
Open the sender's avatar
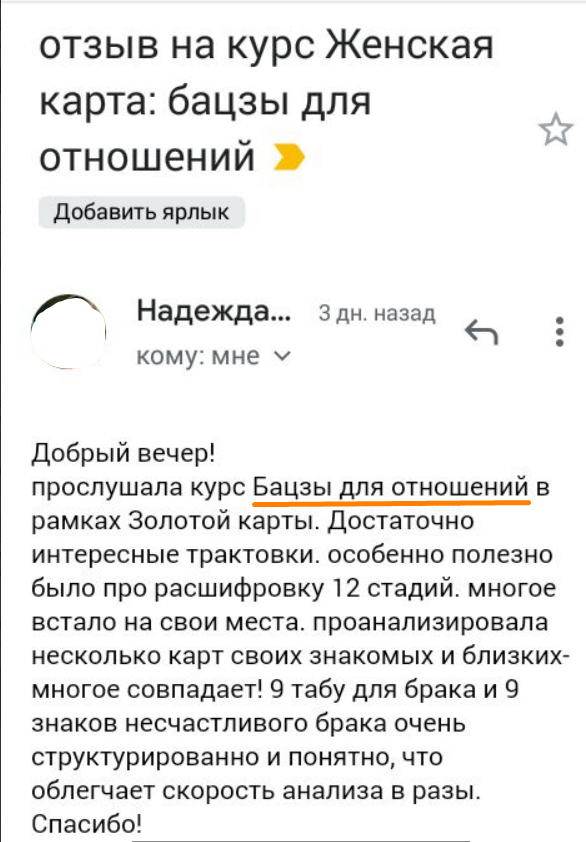[68, 331]
